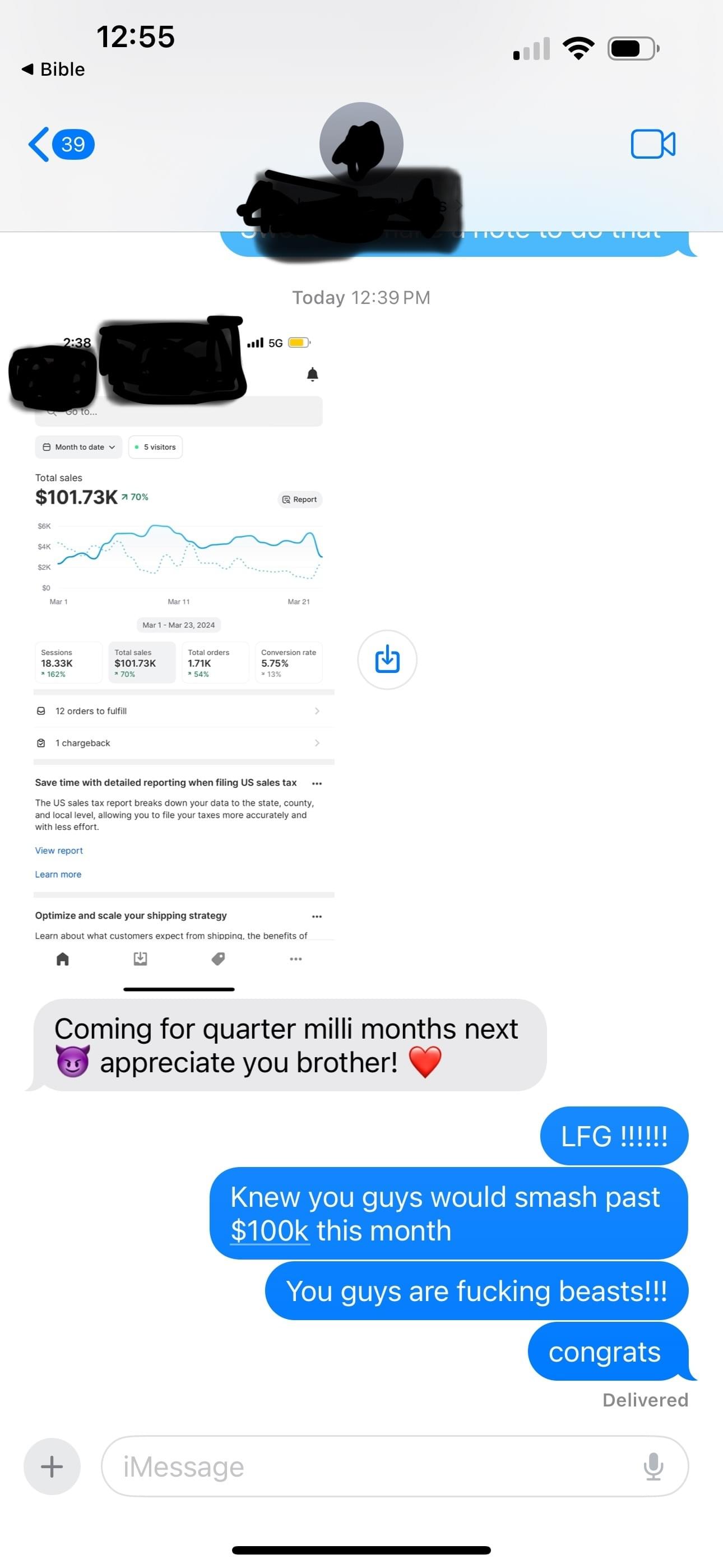The image size is (723, 1568).
Task: Record an audio message with microphone
Action: pyautogui.click(x=653, y=1466)
